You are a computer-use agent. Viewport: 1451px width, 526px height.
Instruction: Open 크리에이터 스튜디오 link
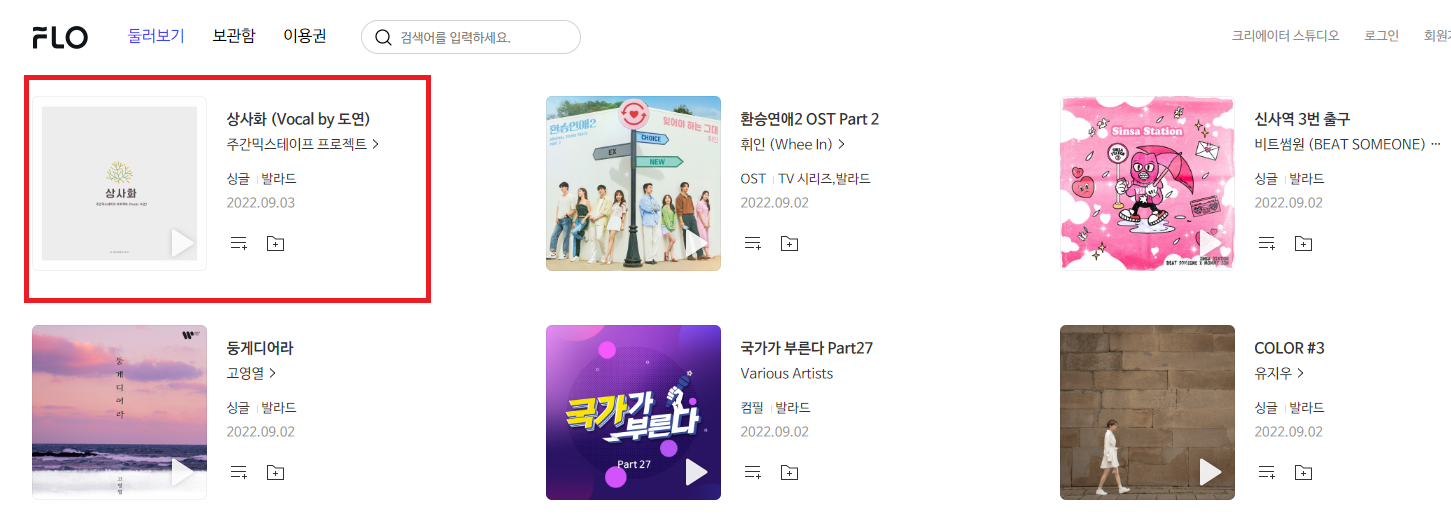[x=1285, y=36]
